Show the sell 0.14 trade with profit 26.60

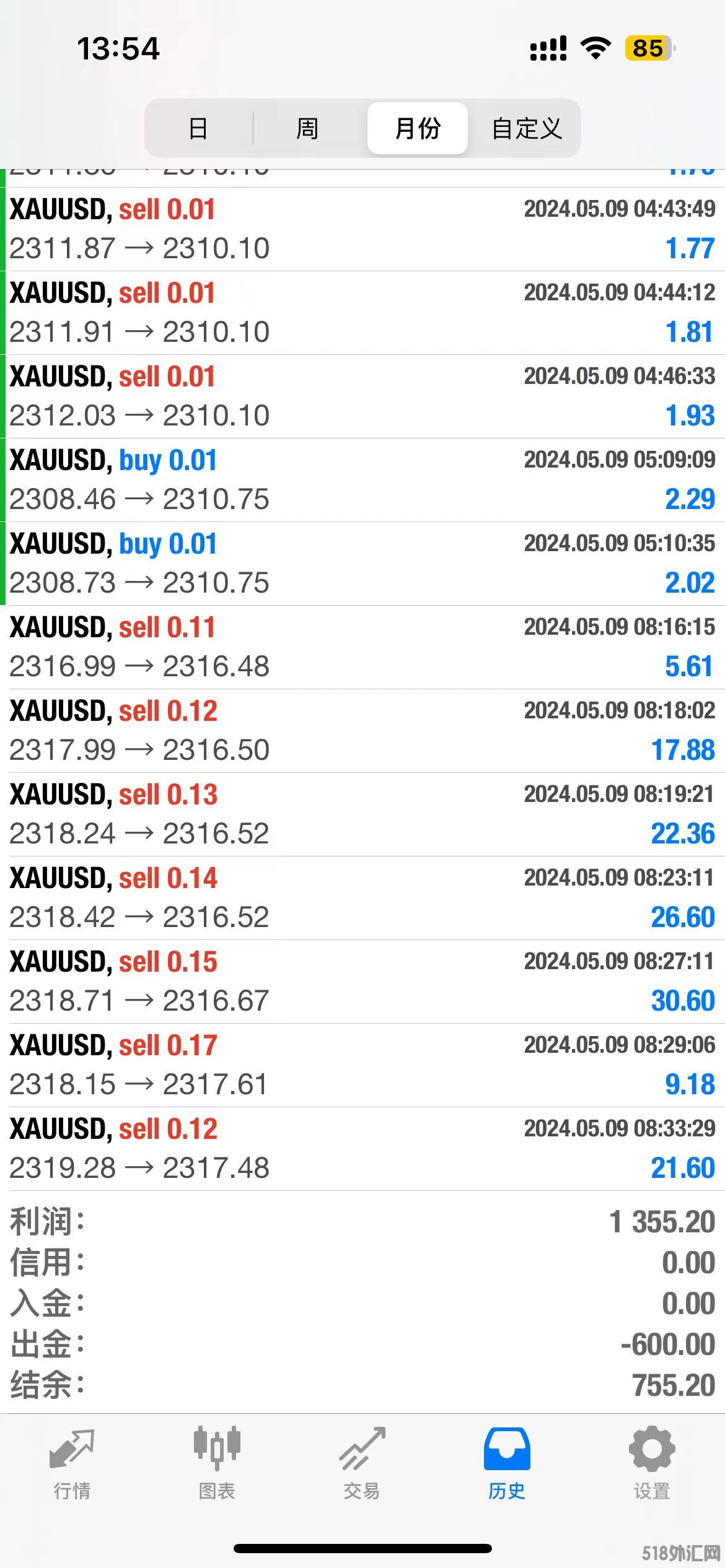[x=362, y=898]
